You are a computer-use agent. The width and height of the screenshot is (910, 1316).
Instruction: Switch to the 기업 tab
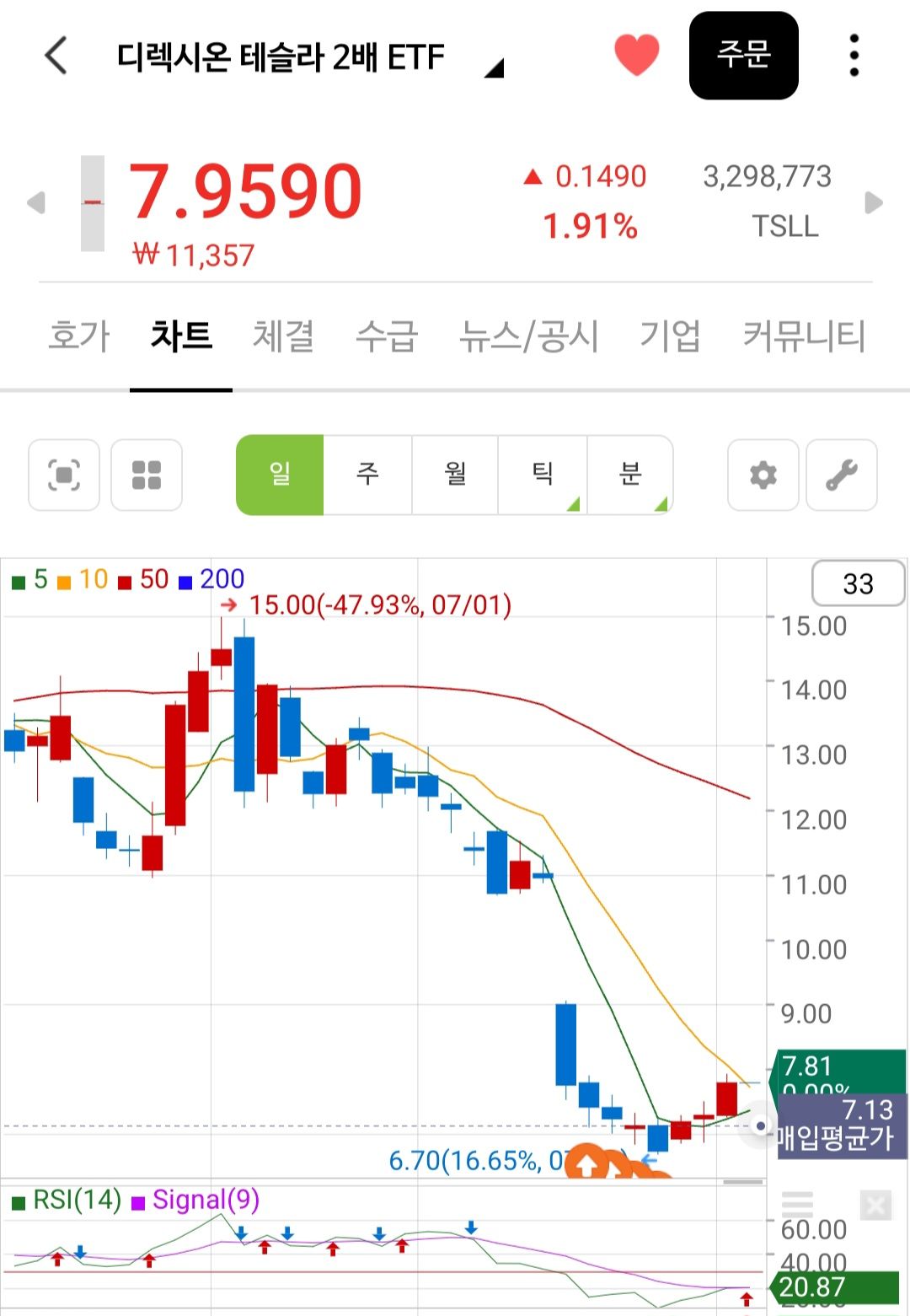coord(671,336)
